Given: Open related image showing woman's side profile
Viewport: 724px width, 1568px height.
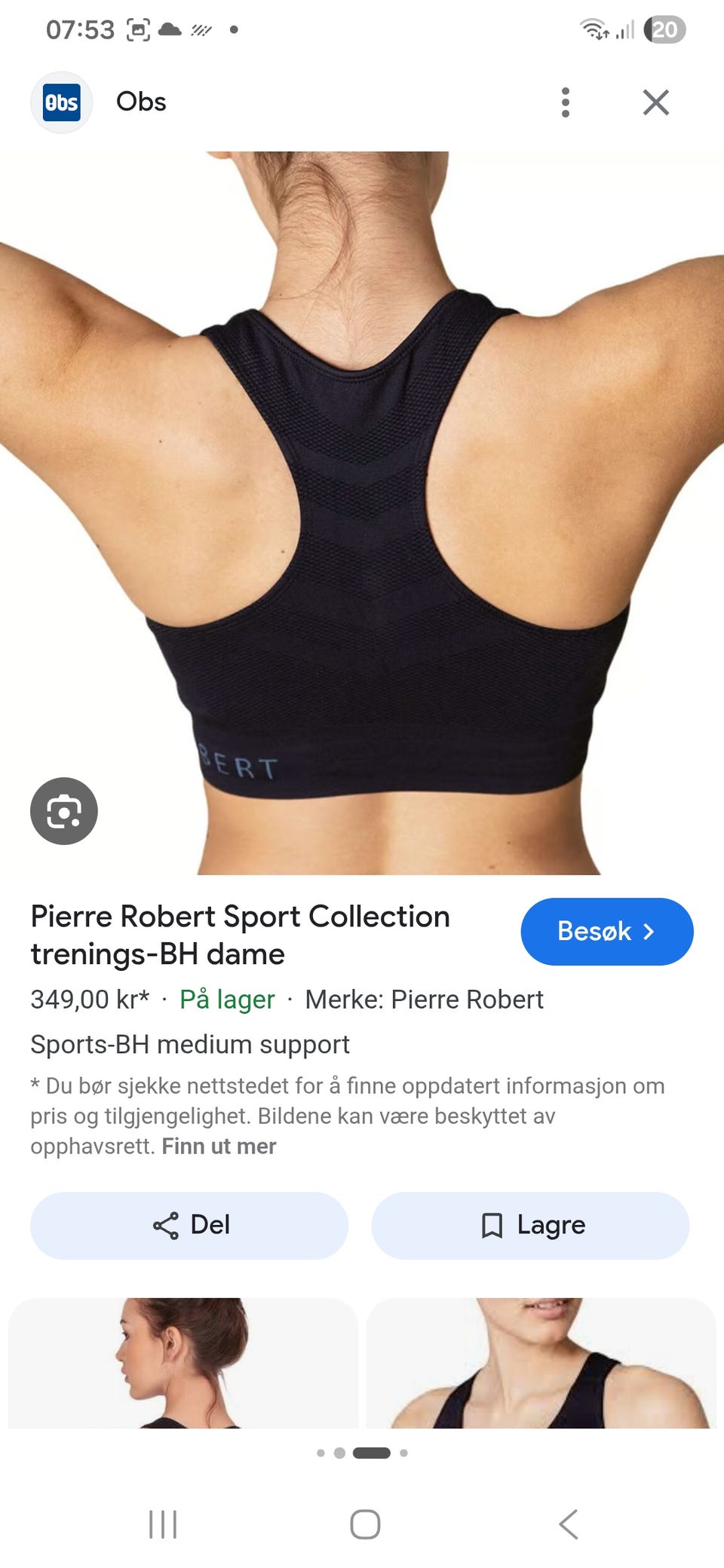Looking at the screenshot, I should 183,1363.
